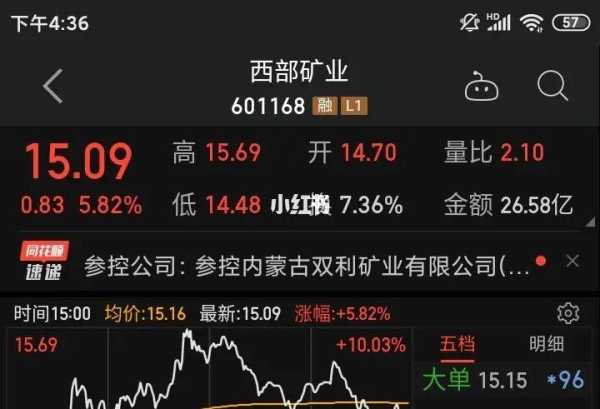Dismiss the 速递 news banner

tap(572, 261)
